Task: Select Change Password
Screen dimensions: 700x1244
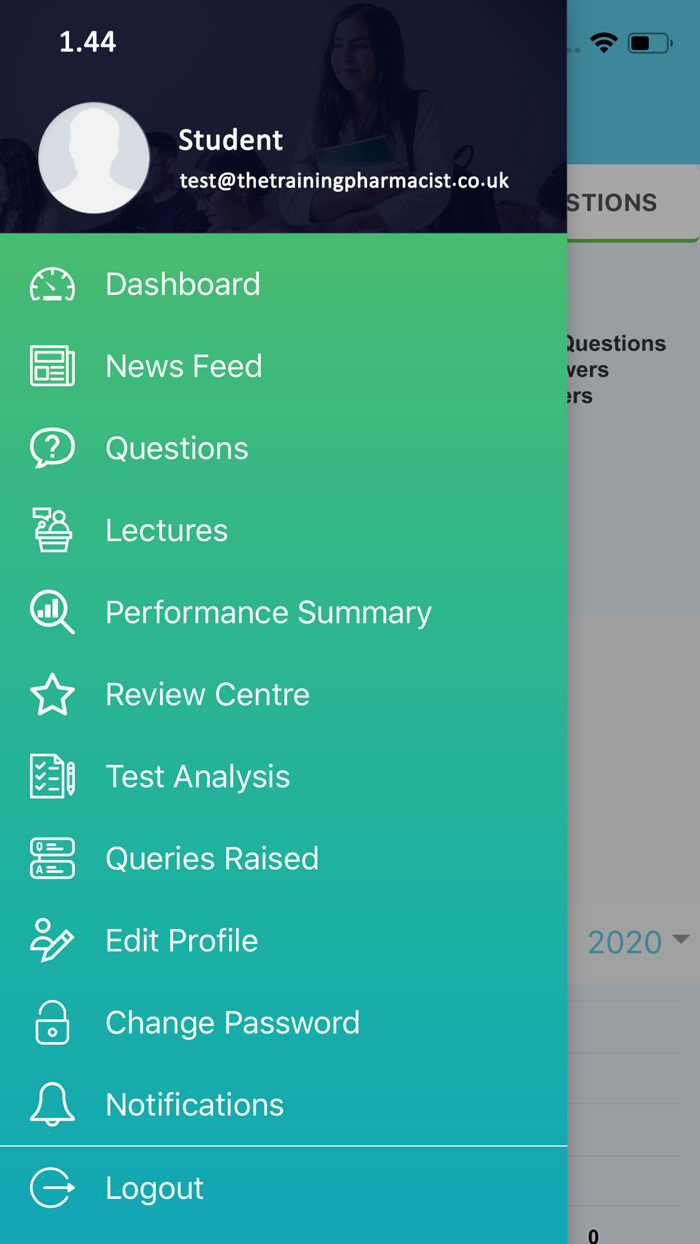Action: pyautogui.click(x=232, y=1023)
